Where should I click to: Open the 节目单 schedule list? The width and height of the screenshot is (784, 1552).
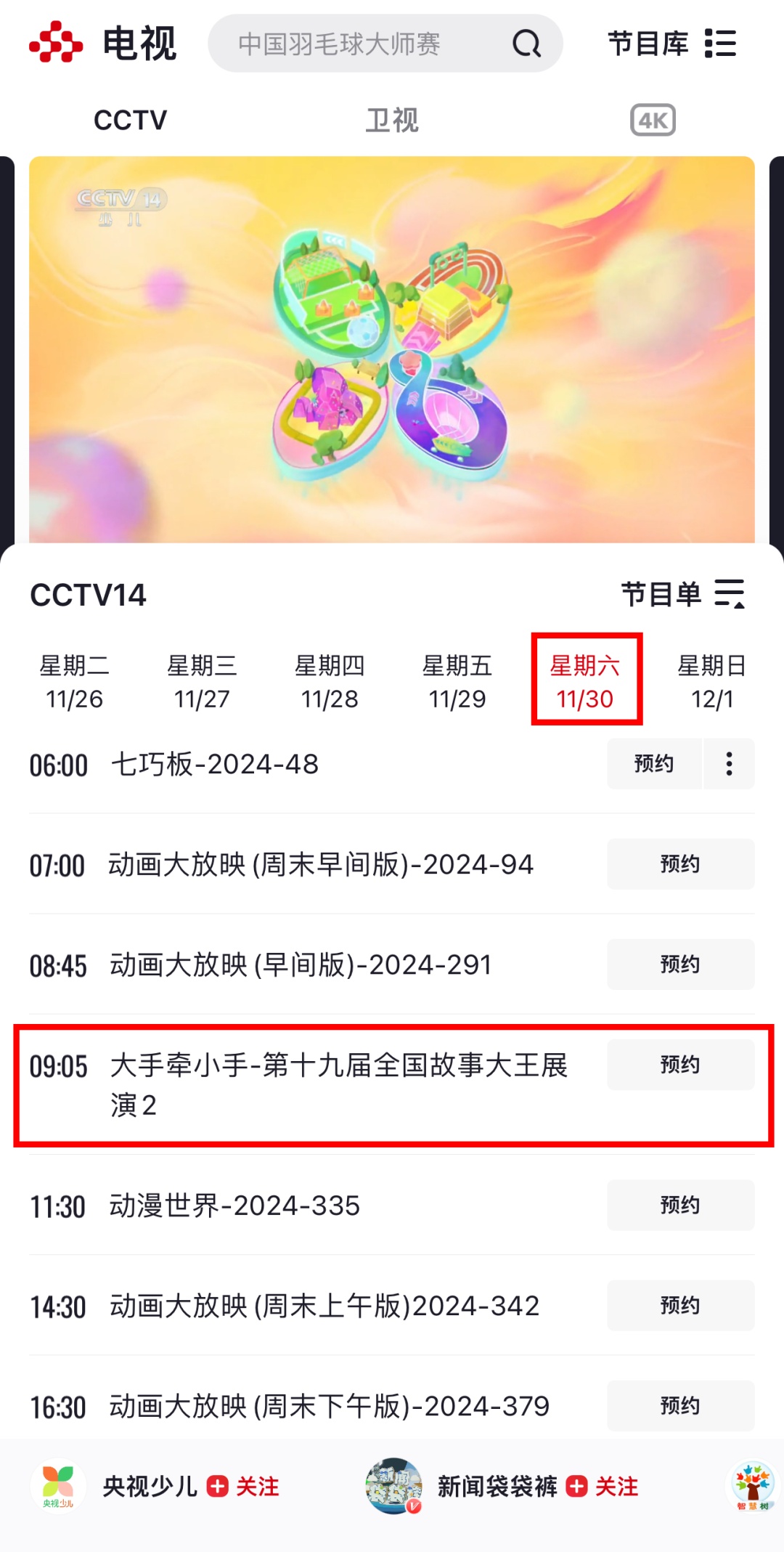tap(682, 594)
